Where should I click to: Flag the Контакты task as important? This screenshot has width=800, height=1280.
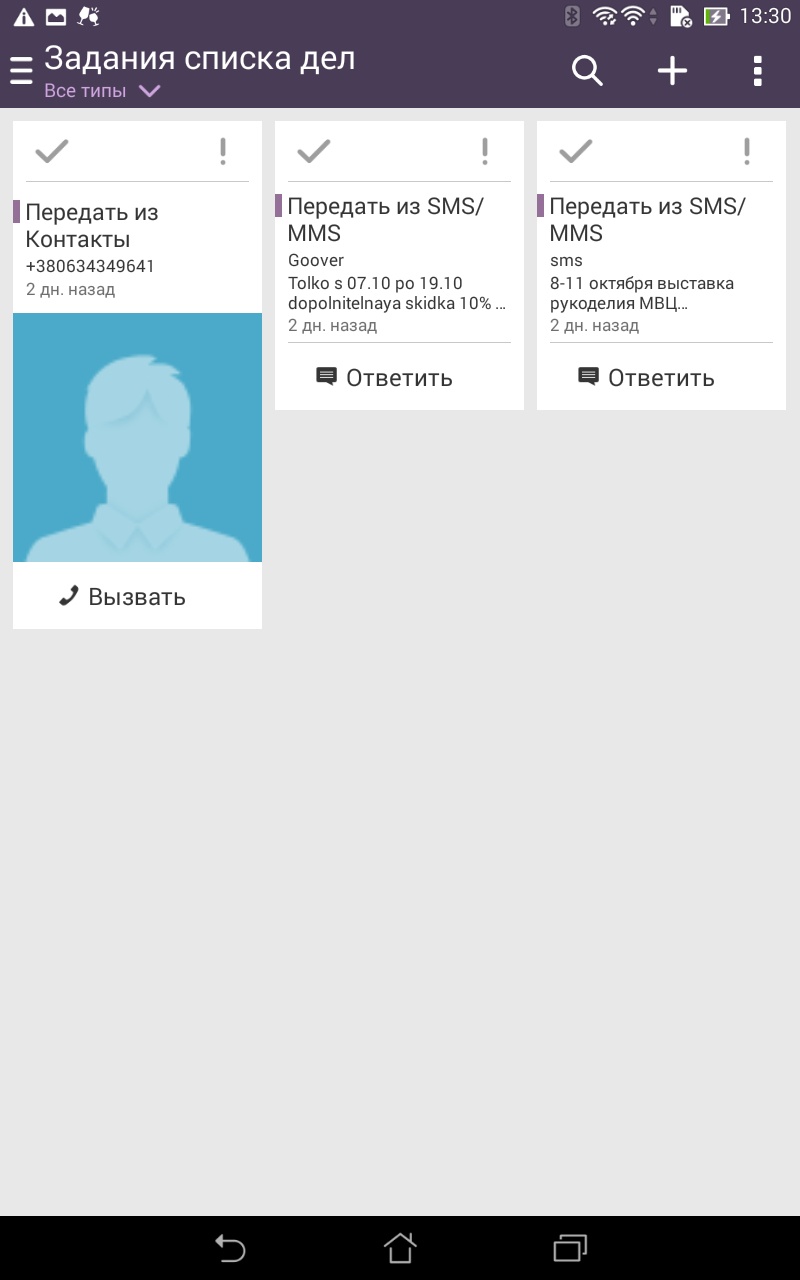click(x=223, y=152)
